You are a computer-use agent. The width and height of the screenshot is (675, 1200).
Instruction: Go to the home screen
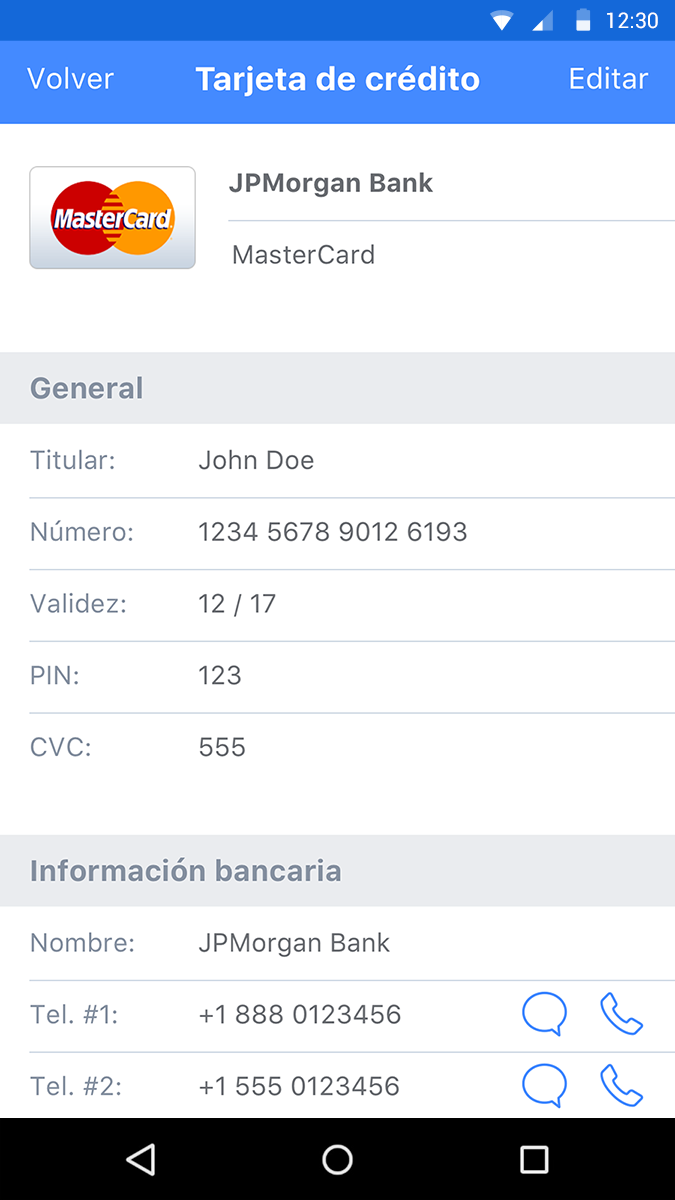[338, 1159]
